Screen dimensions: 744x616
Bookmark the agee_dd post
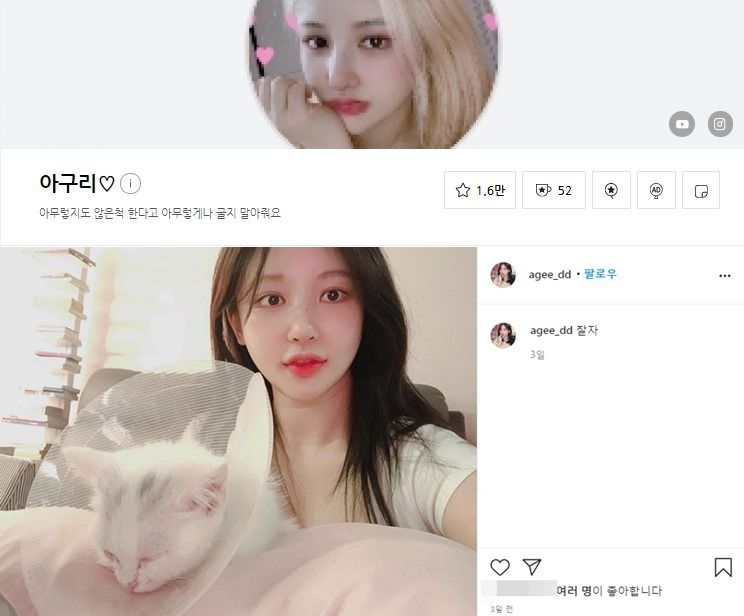click(723, 567)
